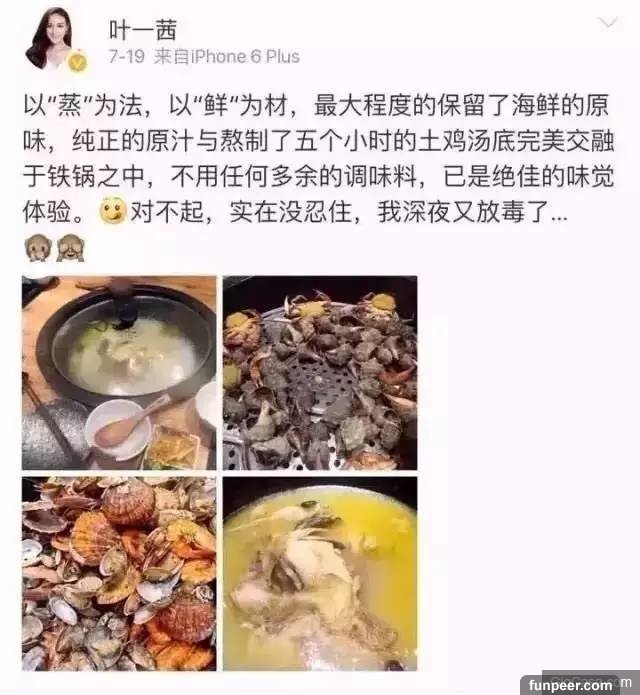This screenshot has width=640, height=695.
Task: View the yellow chicken broth photo
Action: click(x=319, y=573)
